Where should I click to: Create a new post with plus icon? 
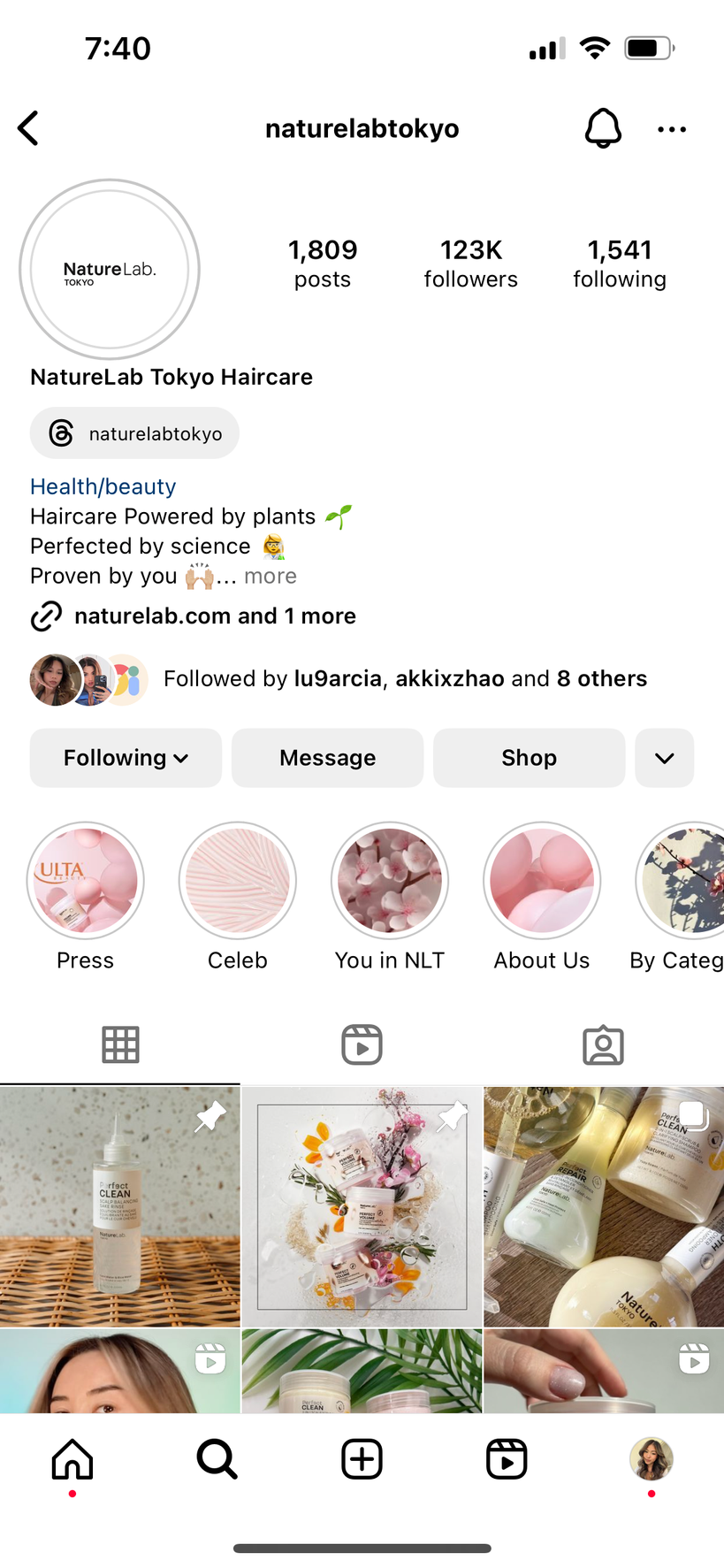362,1459
